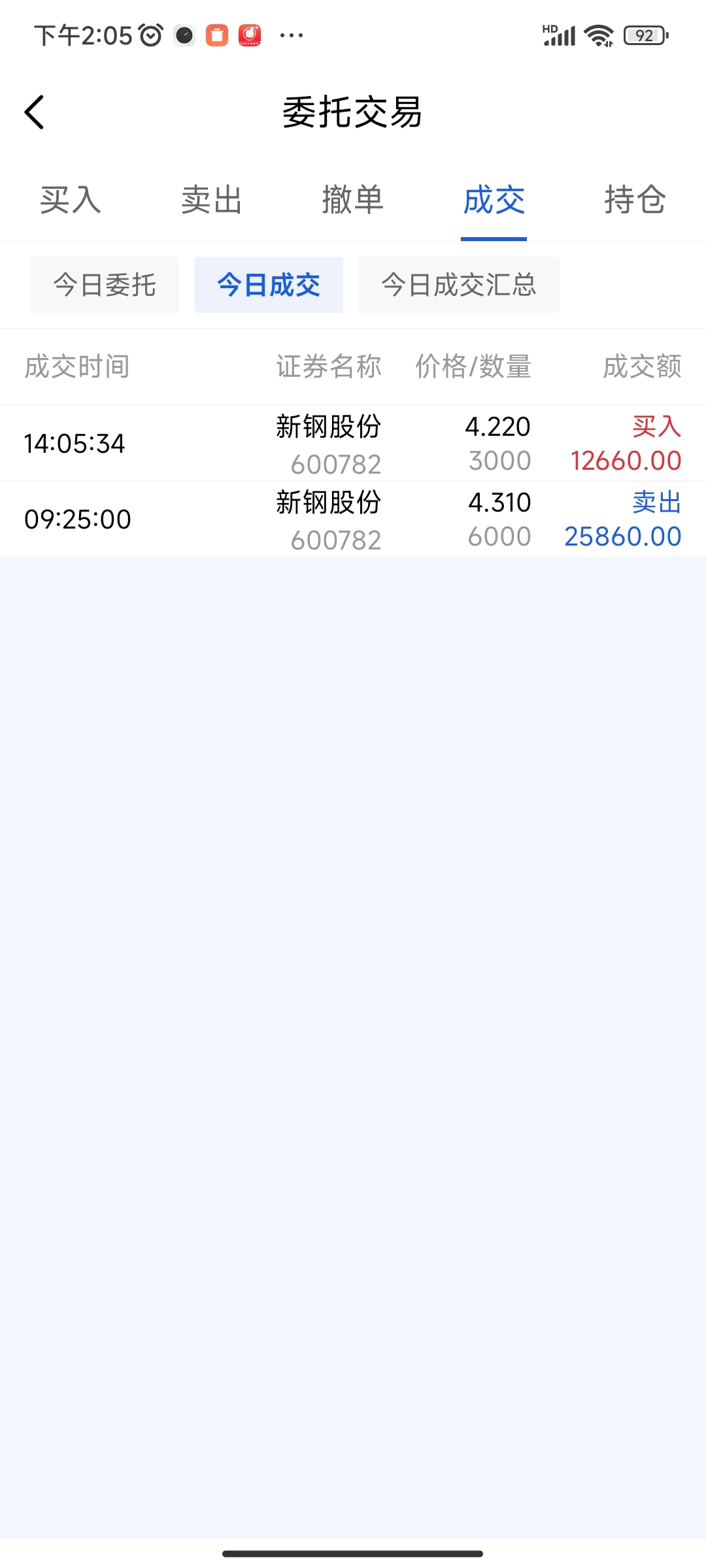Select the 今日成交 filter
The width and height of the screenshot is (706, 1568).
269,285
